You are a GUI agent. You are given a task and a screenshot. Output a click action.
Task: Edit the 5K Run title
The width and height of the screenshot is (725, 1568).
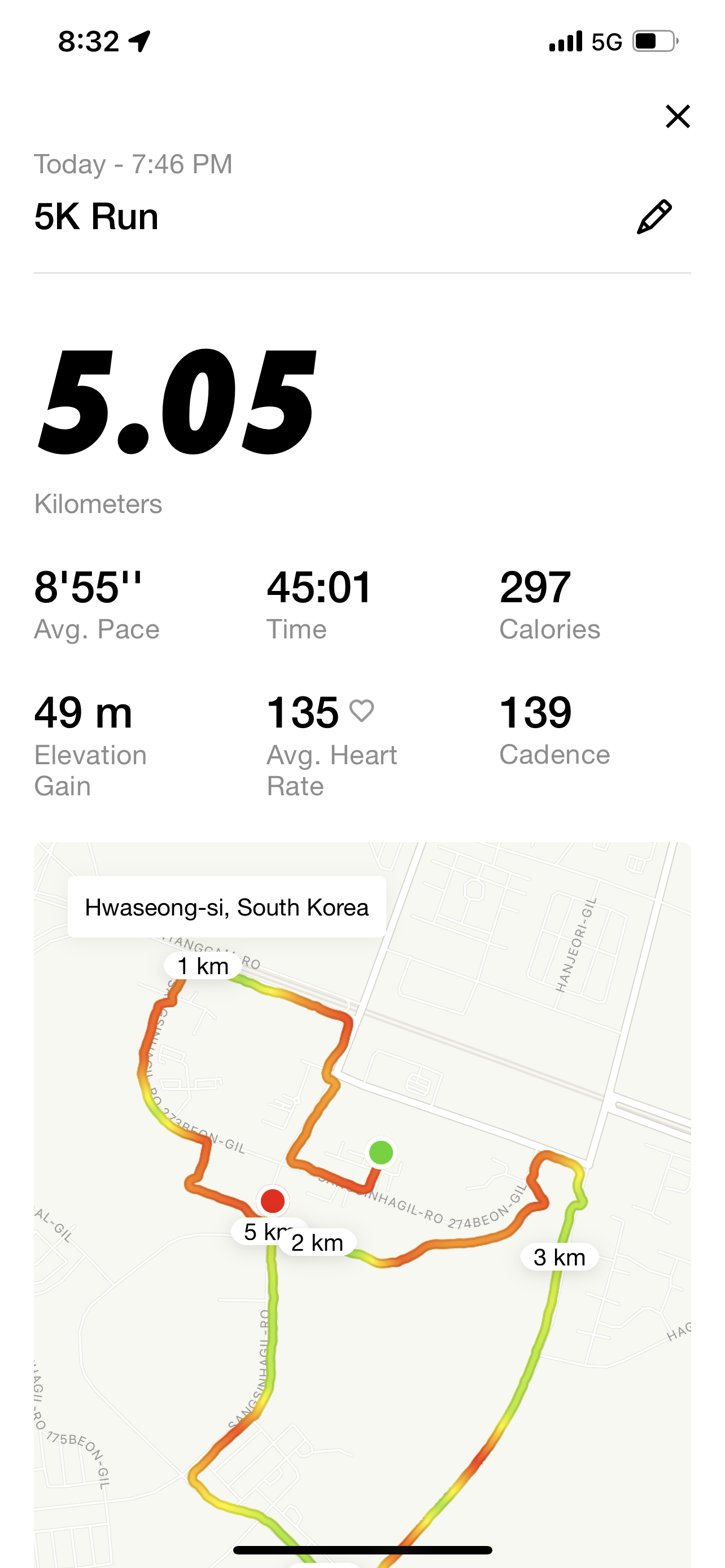654,217
